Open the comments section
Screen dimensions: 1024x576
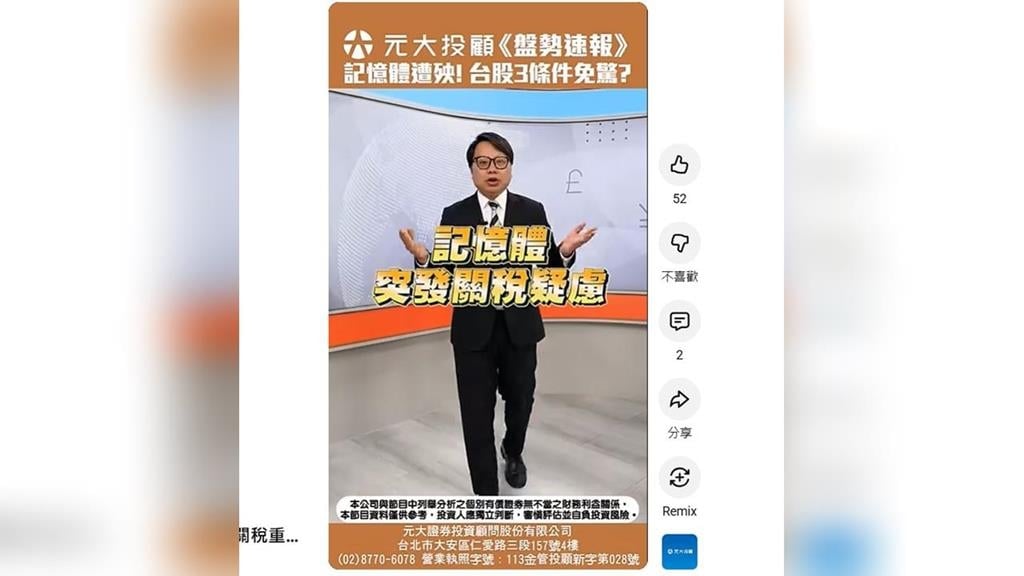[679, 321]
